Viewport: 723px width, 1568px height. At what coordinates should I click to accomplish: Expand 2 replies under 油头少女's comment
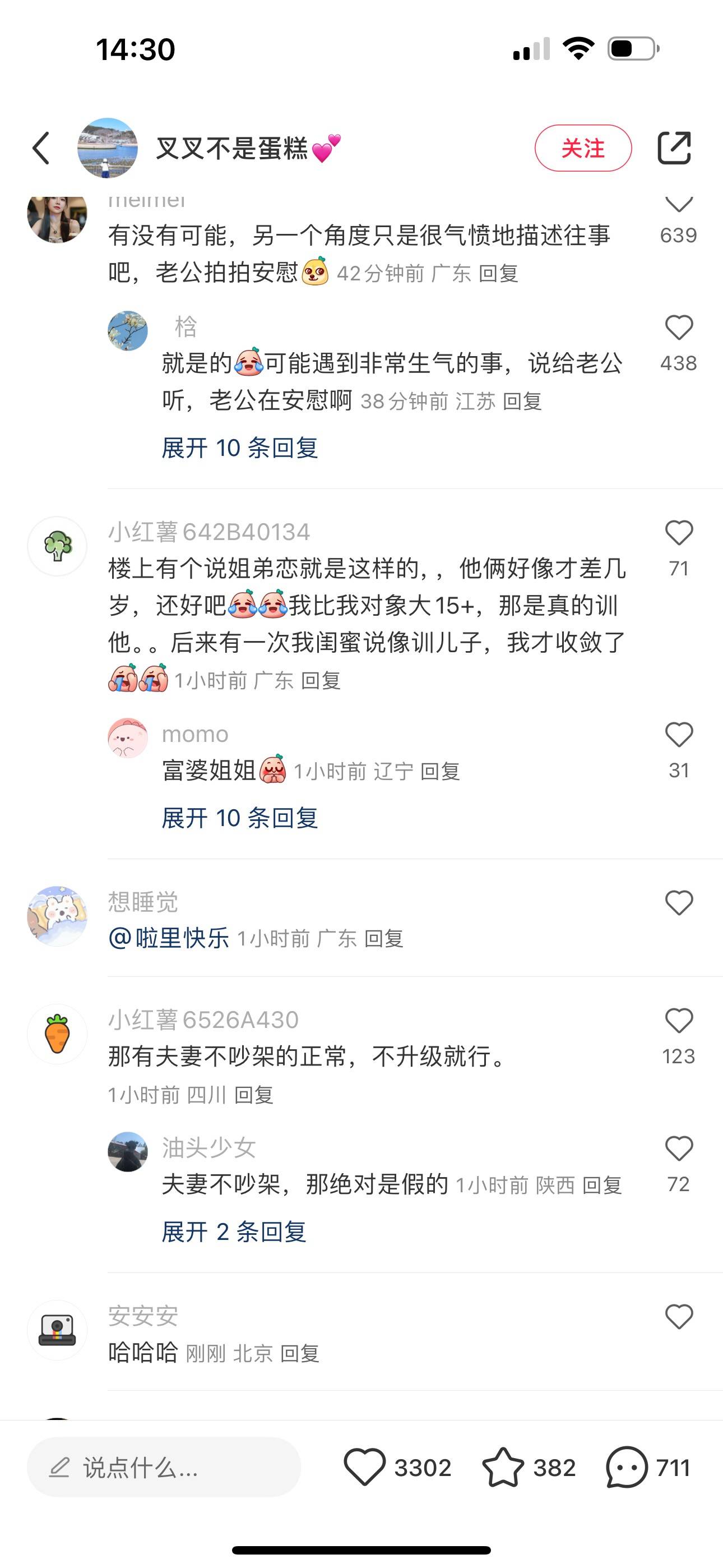point(234,1232)
